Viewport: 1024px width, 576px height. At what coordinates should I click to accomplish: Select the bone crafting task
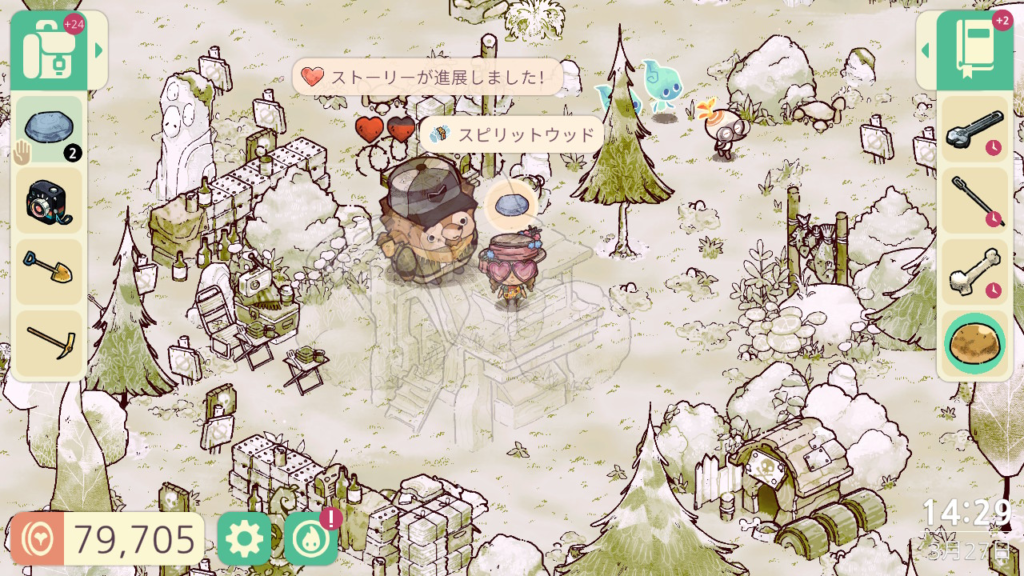click(x=975, y=272)
